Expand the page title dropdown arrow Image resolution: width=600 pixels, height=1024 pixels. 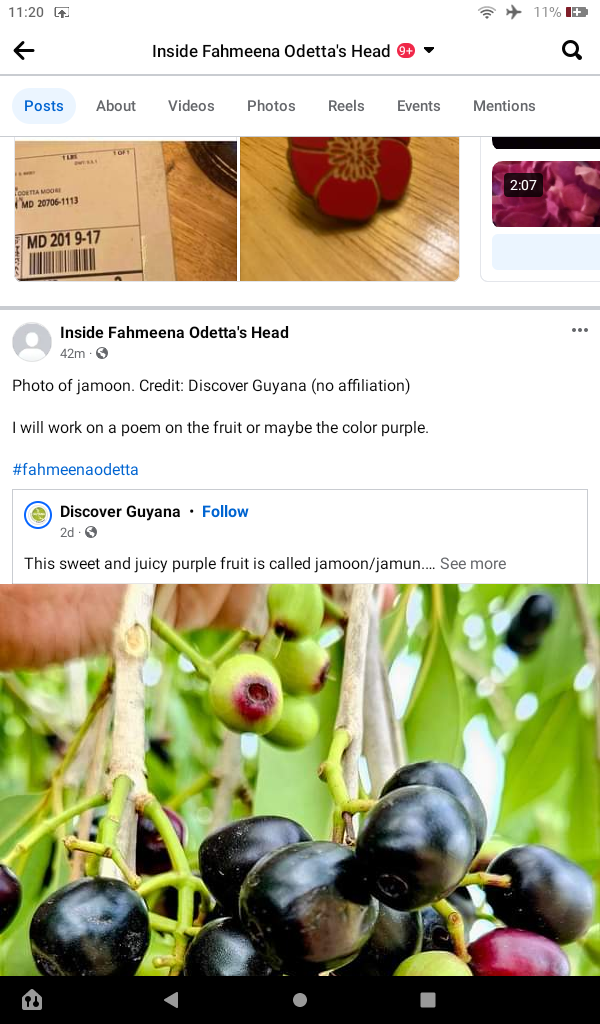pos(429,50)
